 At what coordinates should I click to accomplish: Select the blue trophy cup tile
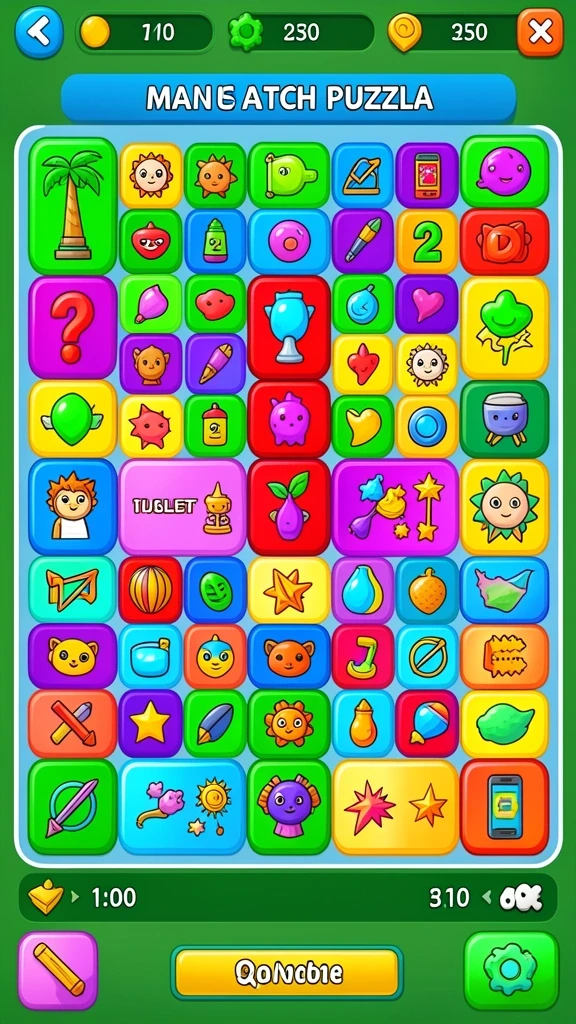(289, 327)
